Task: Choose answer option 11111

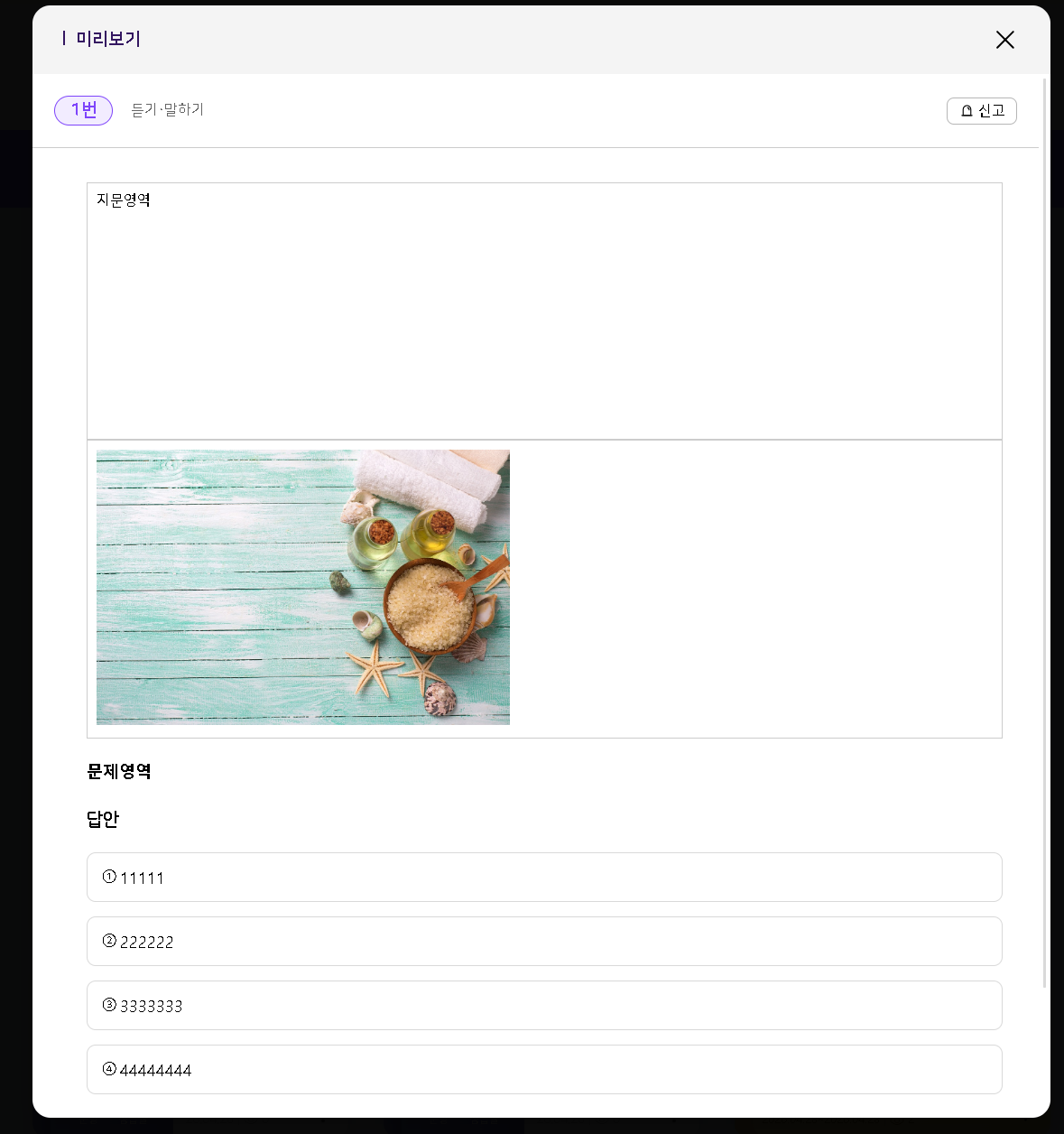Action: coord(544,877)
